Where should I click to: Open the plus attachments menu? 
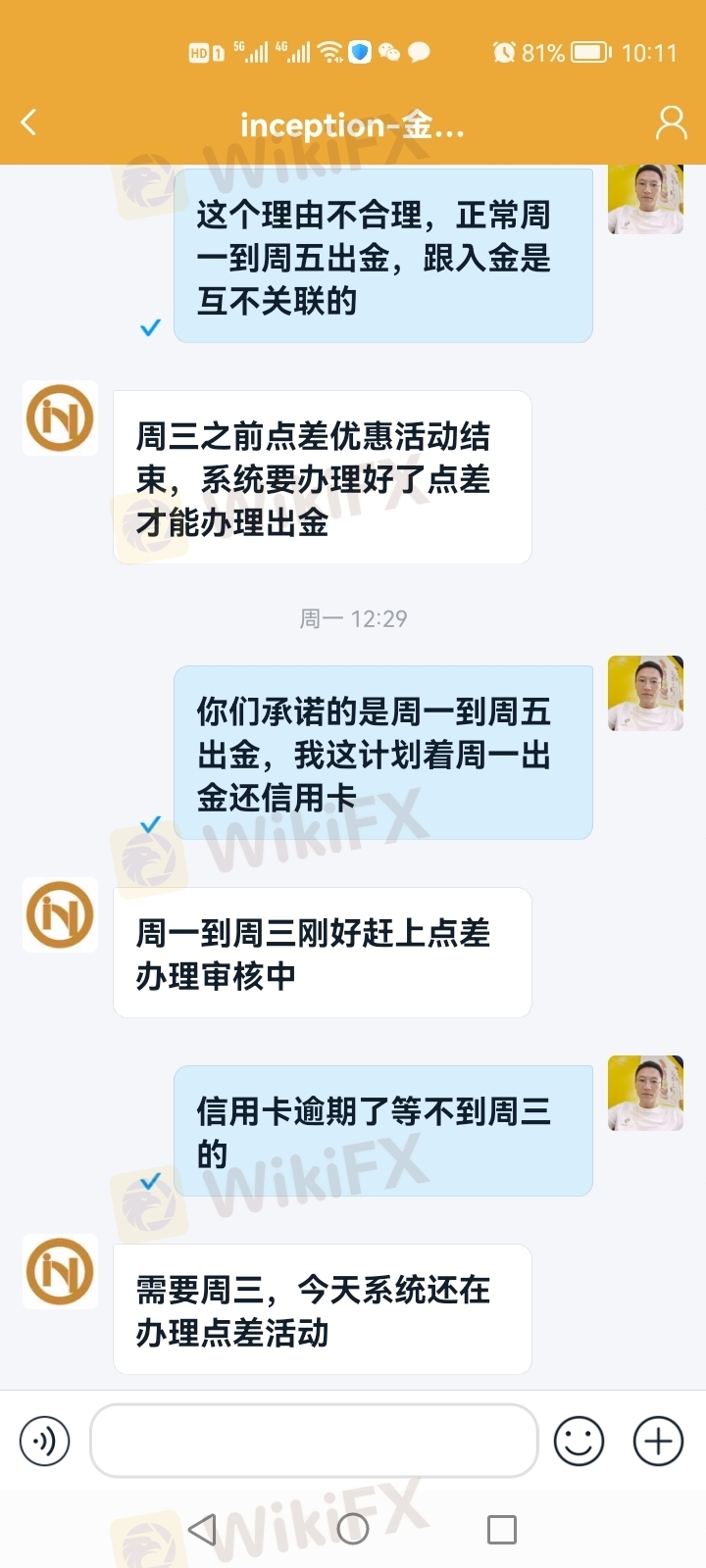658,1442
